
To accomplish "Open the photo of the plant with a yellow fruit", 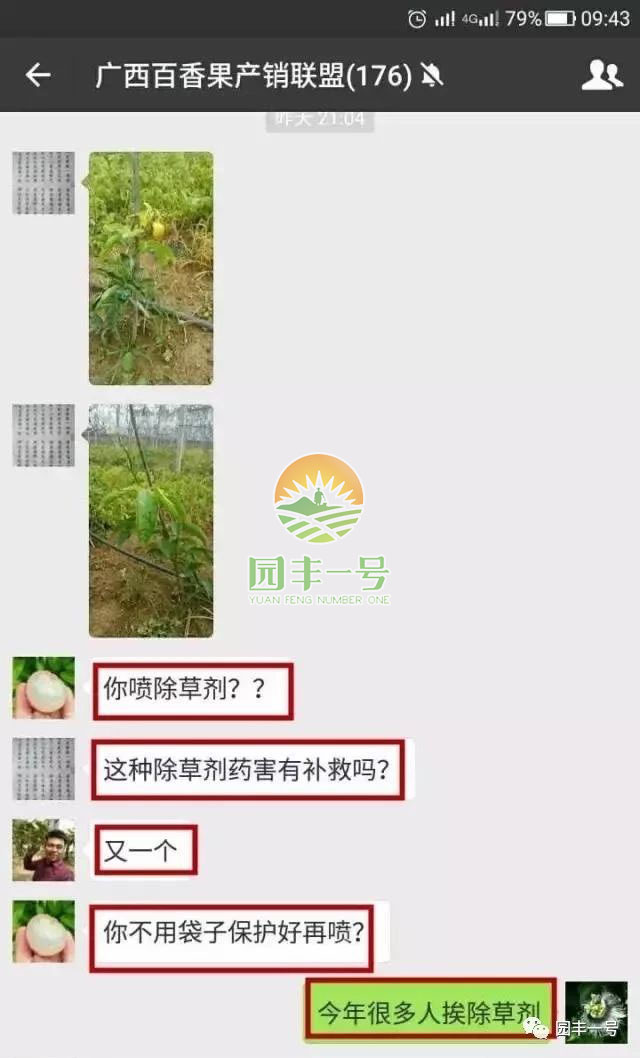I will point(151,268).
